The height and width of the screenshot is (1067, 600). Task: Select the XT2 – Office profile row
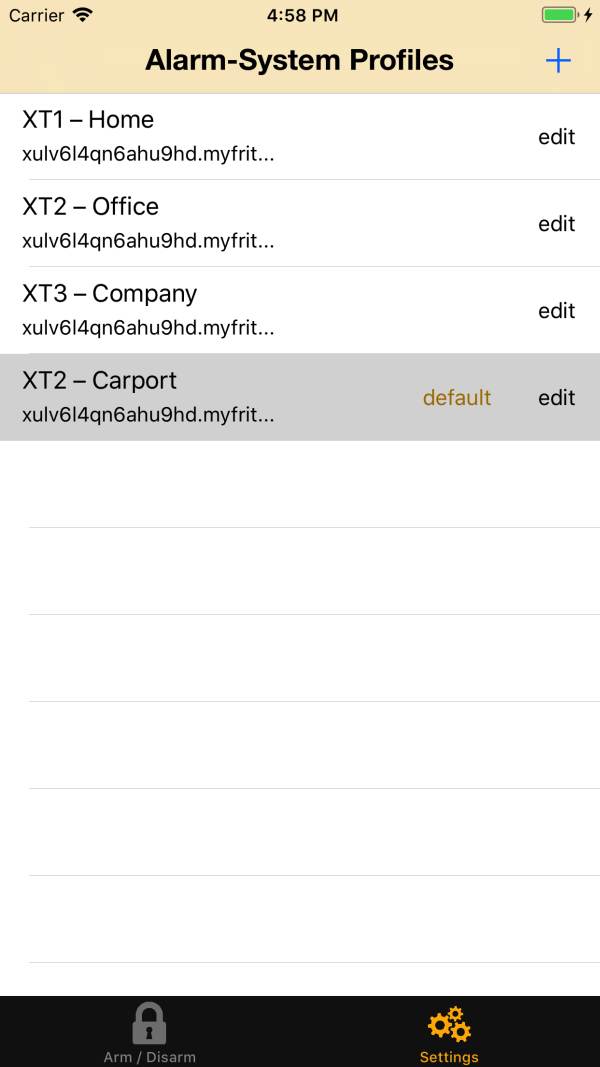coord(200,224)
